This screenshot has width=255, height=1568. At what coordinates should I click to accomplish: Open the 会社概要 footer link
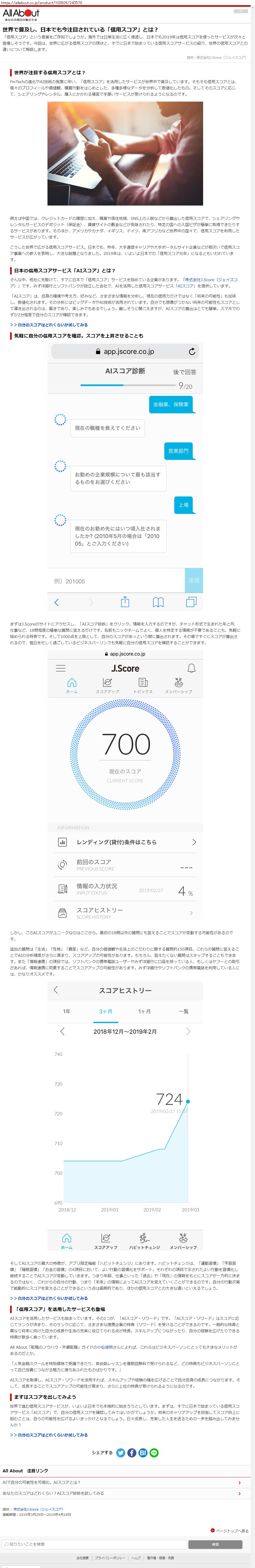coord(82,1558)
